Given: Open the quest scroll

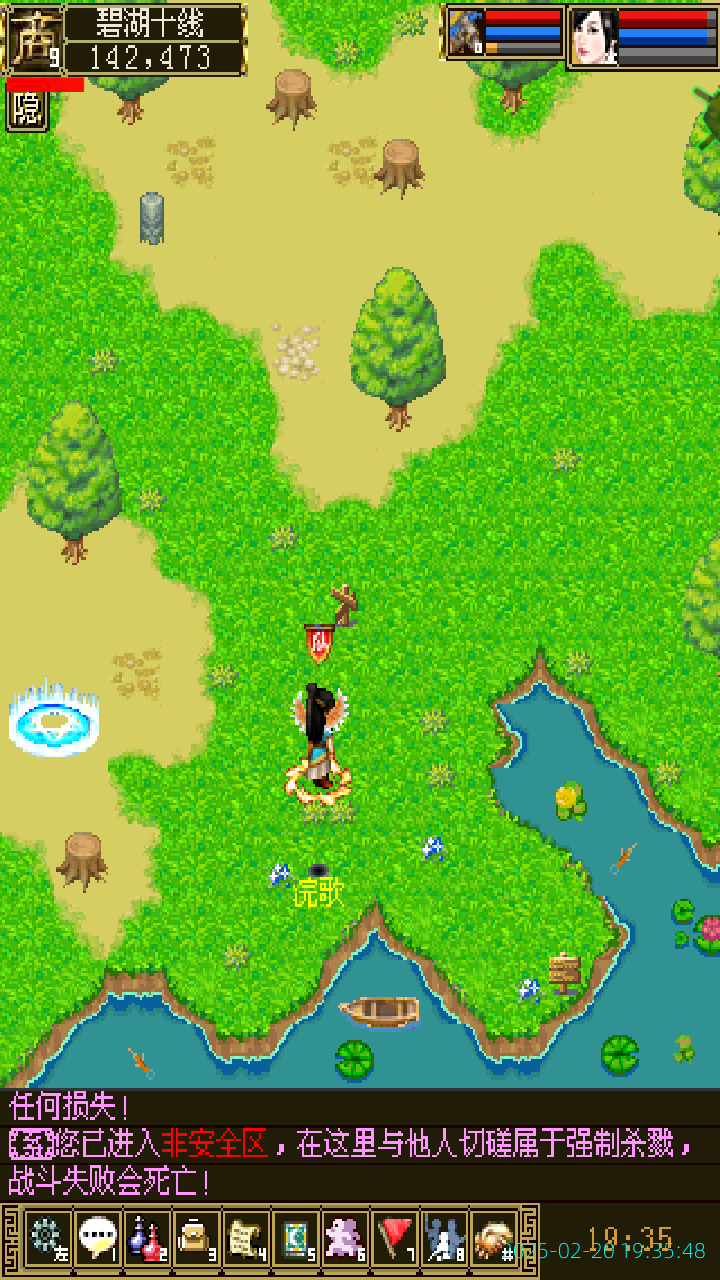Looking at the screenshot, I should click(x=246, y=1238).
